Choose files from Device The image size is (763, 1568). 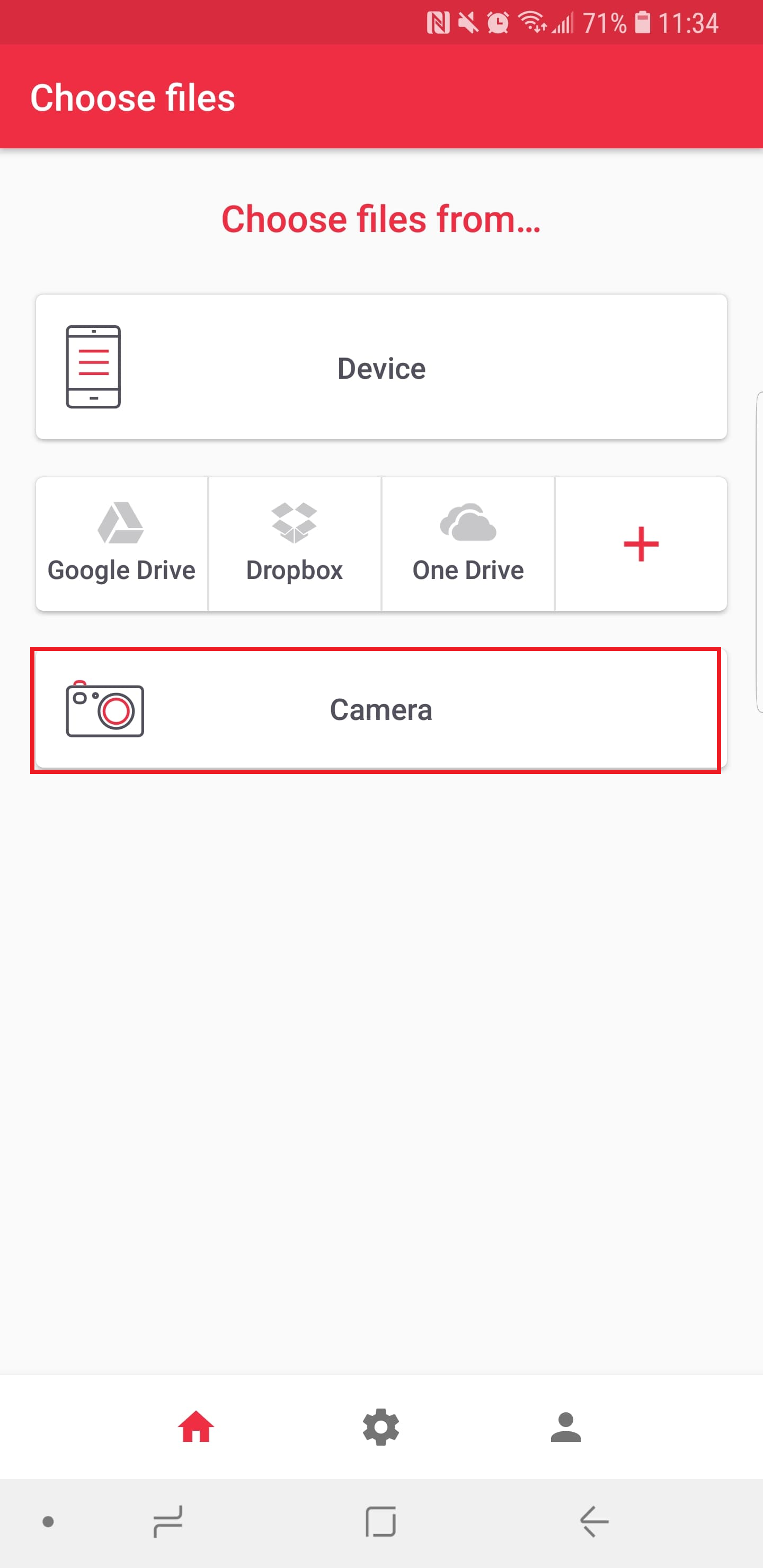click(381, 367)
